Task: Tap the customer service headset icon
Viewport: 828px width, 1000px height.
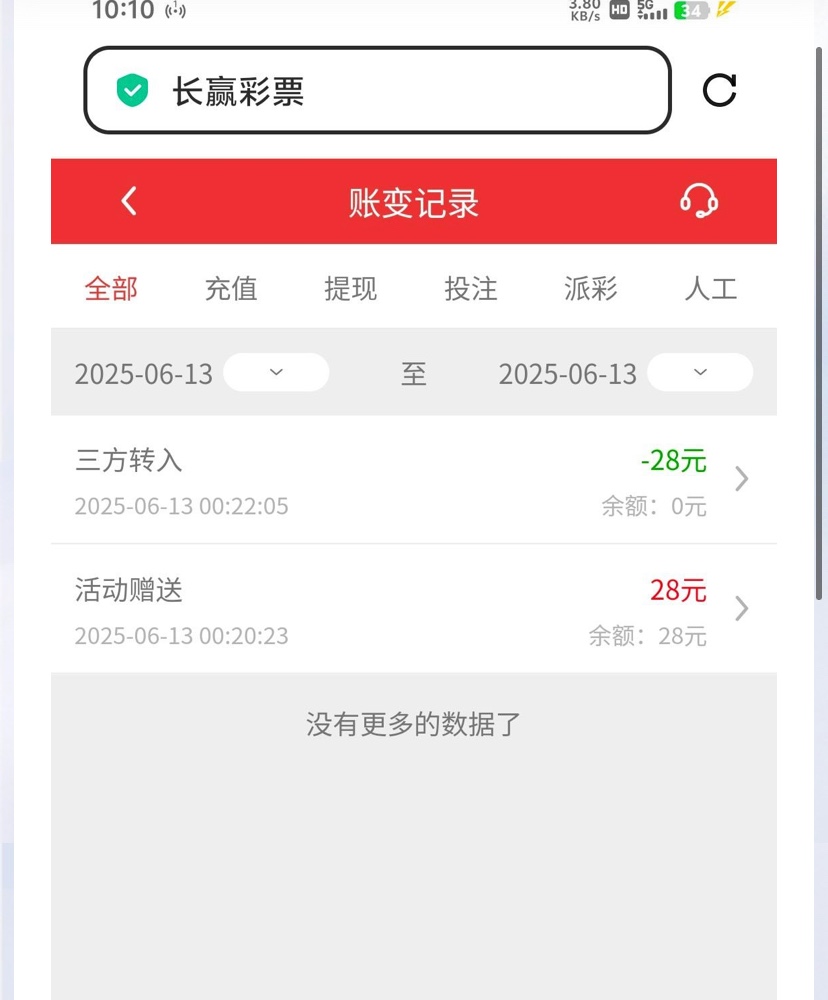Action: point(698,201)
